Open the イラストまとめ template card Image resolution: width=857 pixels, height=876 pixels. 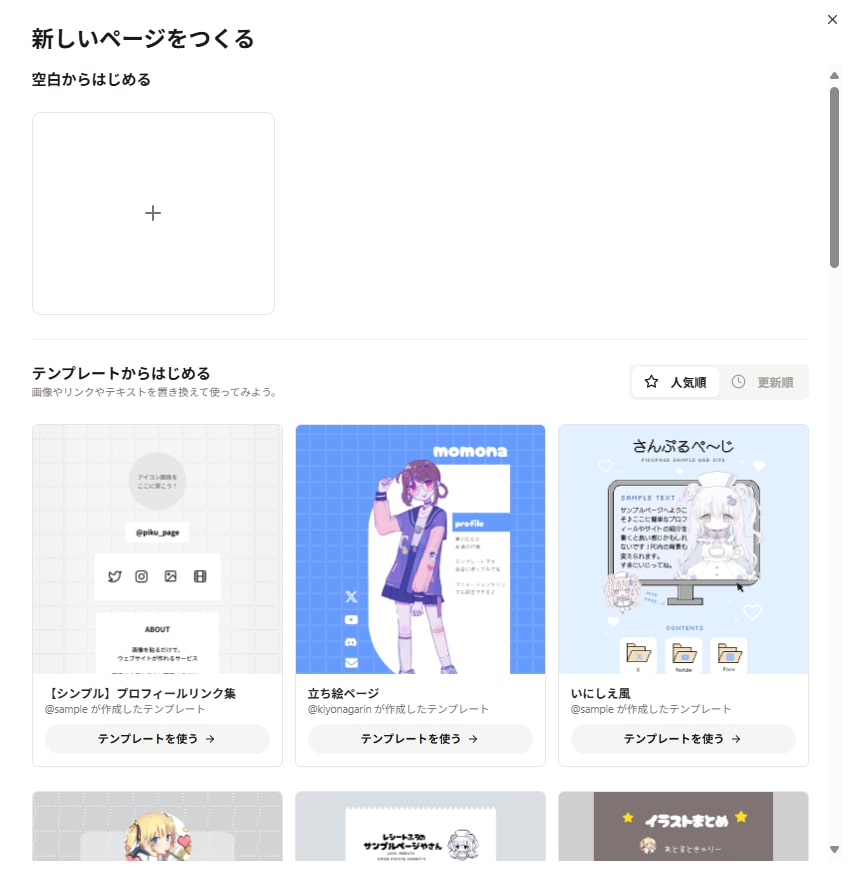click(683, 827)
